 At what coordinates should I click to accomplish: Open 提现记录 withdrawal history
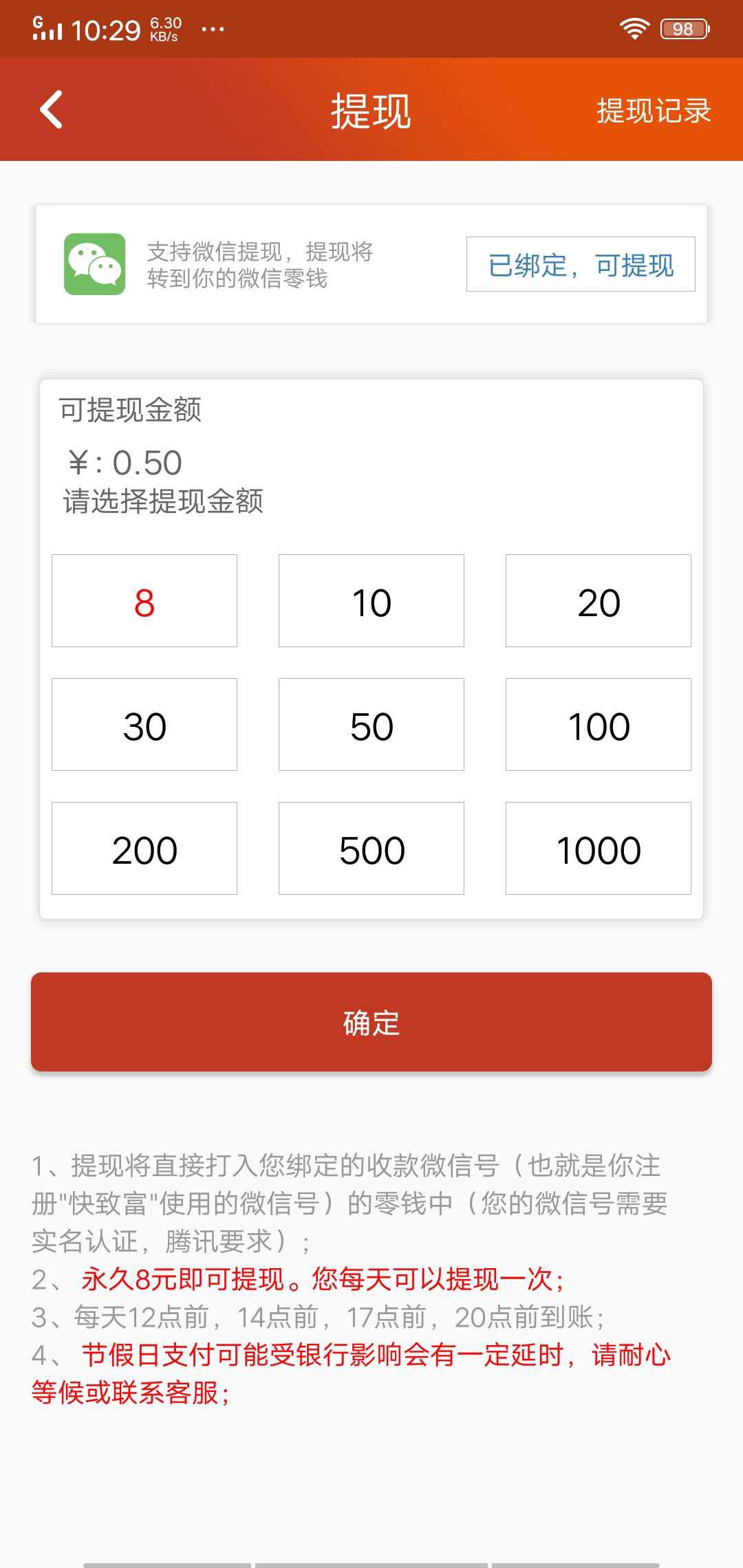(x=652, y=111)
